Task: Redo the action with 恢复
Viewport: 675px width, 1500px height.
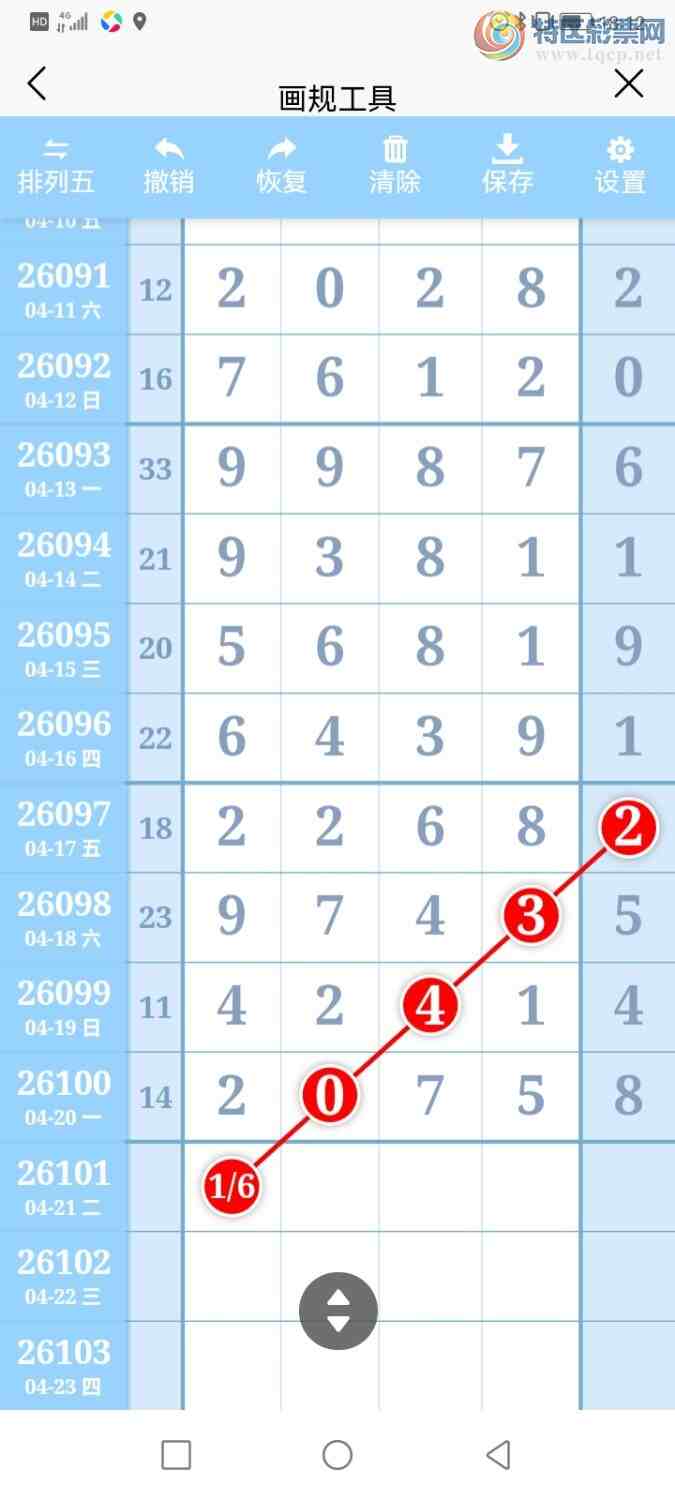Action: 281,167
